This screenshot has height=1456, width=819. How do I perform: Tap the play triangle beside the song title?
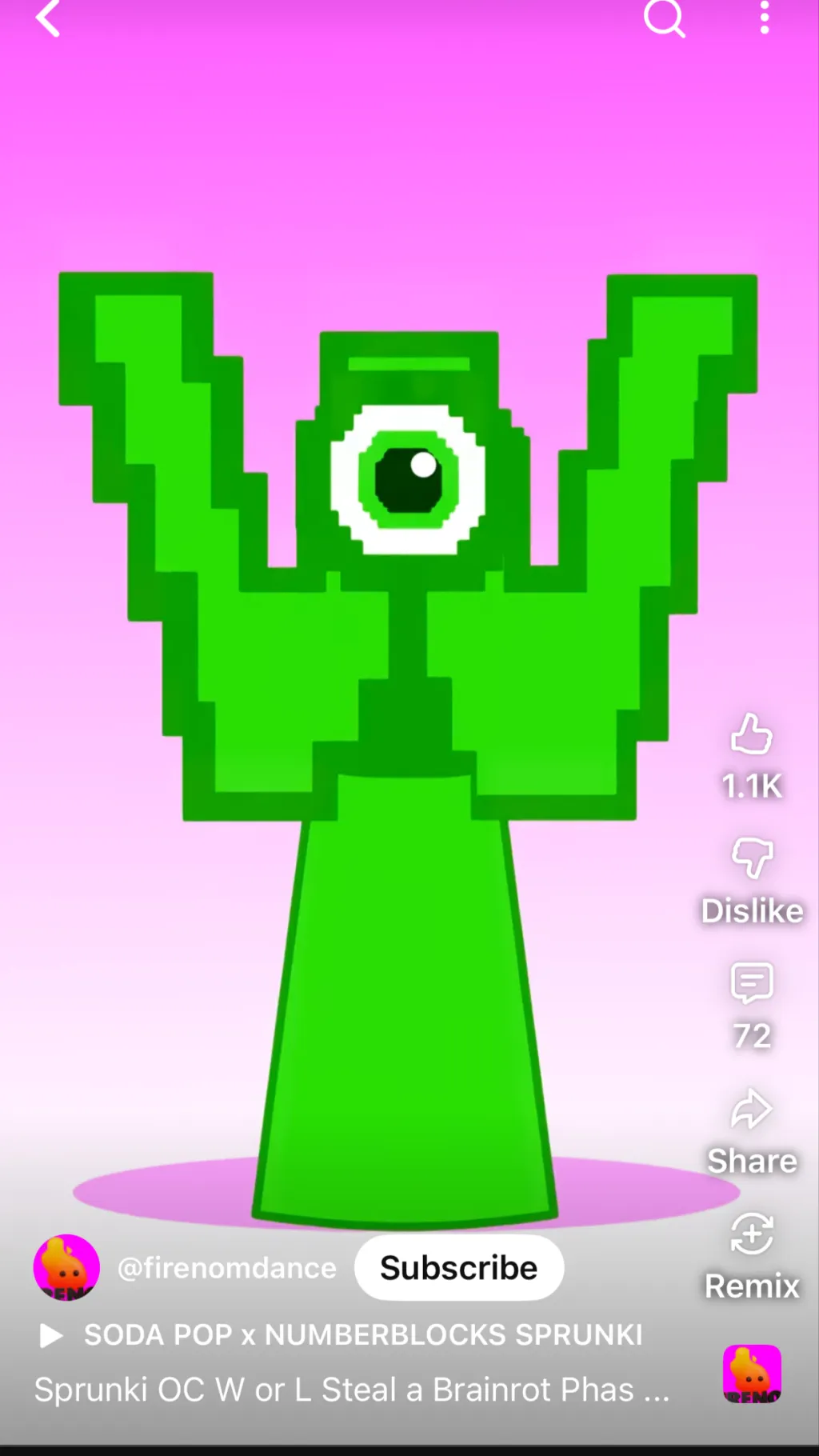[50, 1334]
